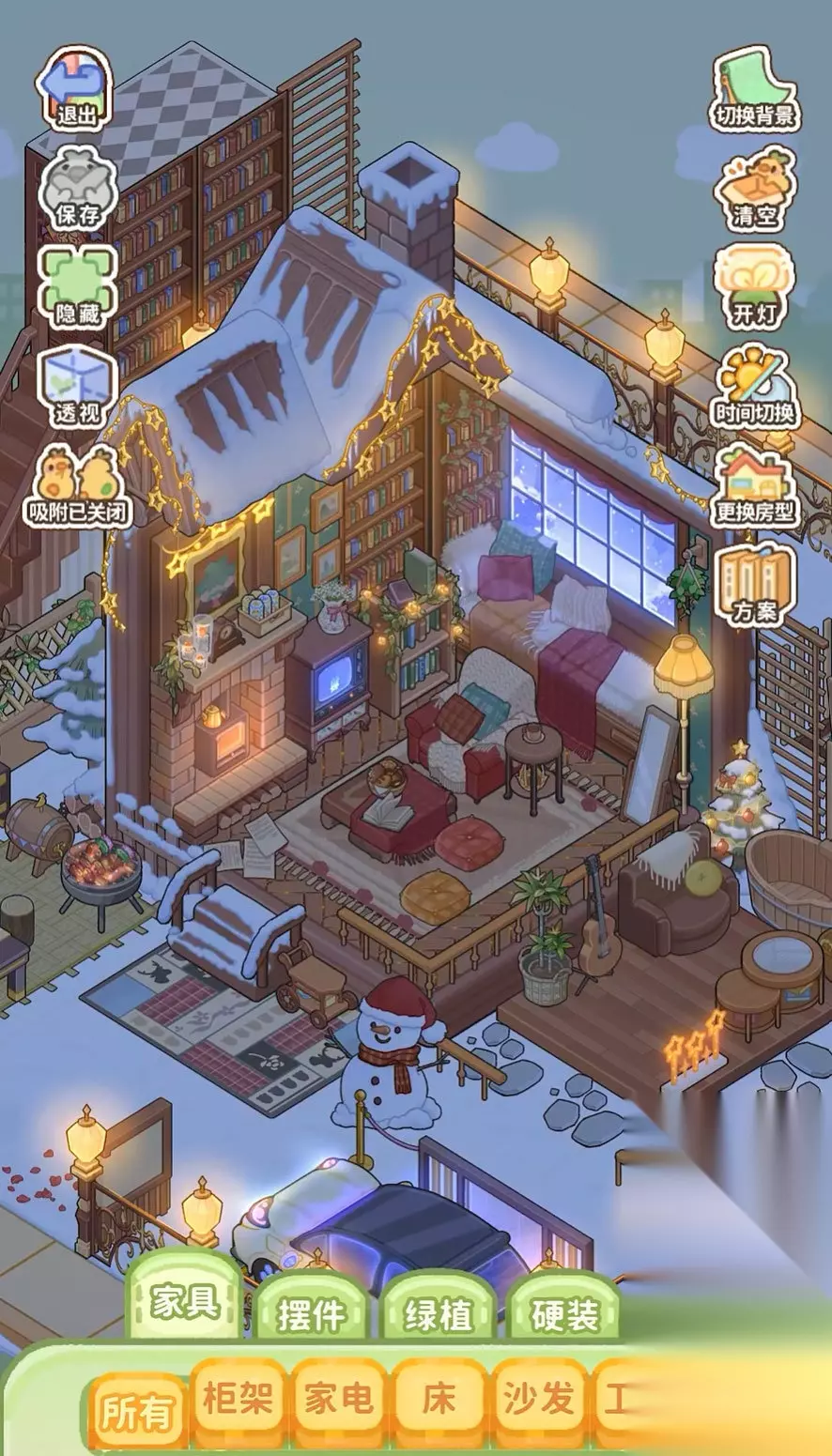Open 更换房型 to change house type
This screenshot has width=832, height=1456.
click(755, 485)
